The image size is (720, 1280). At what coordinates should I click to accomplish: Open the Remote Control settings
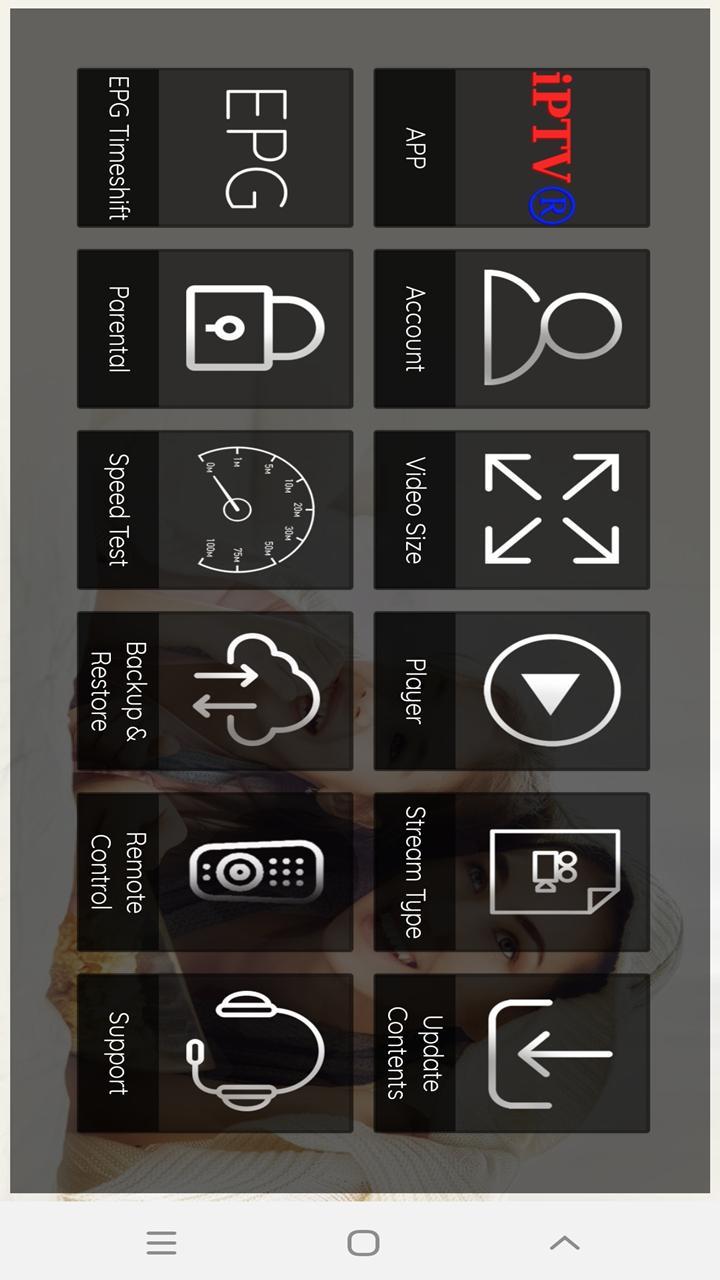point(214,872)
